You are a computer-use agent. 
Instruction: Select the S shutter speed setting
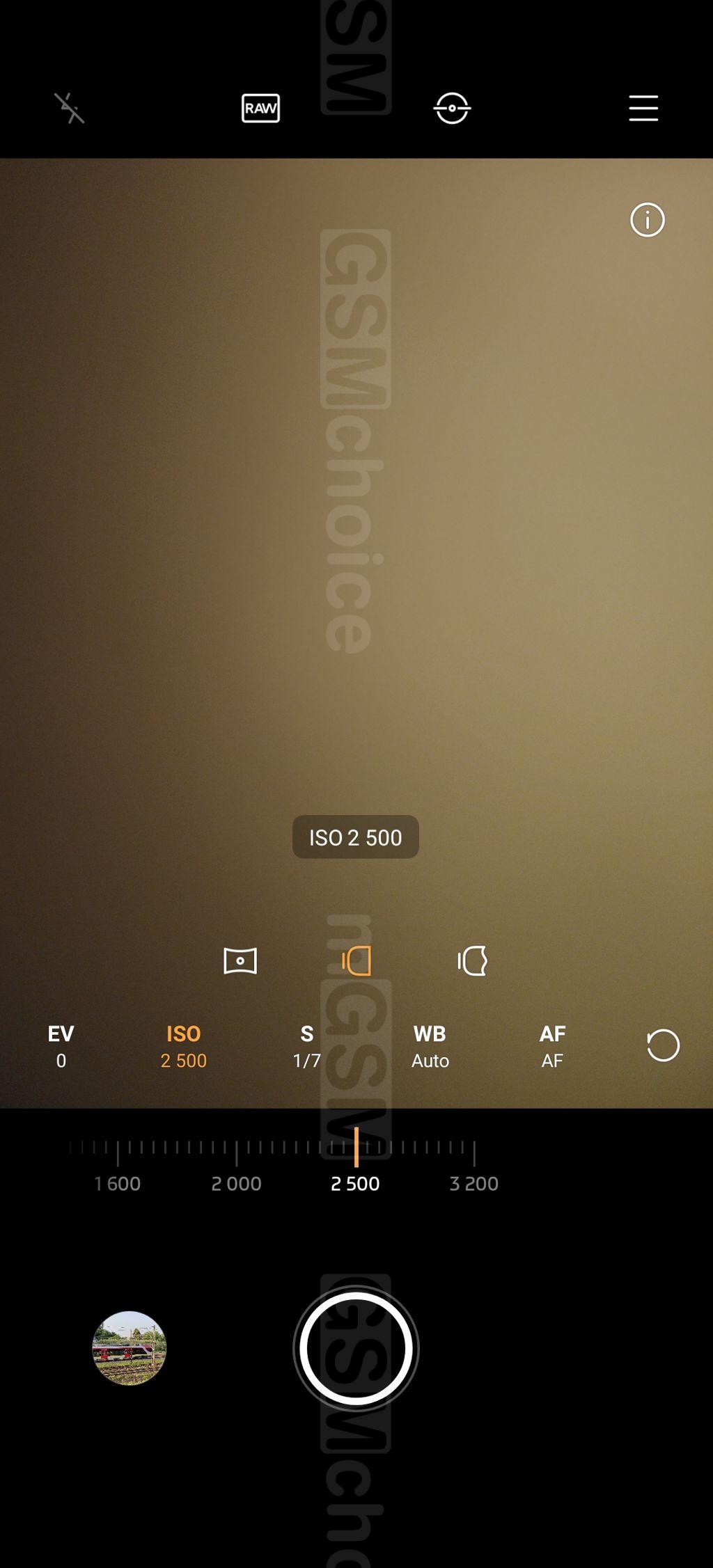coord(306,1046)
